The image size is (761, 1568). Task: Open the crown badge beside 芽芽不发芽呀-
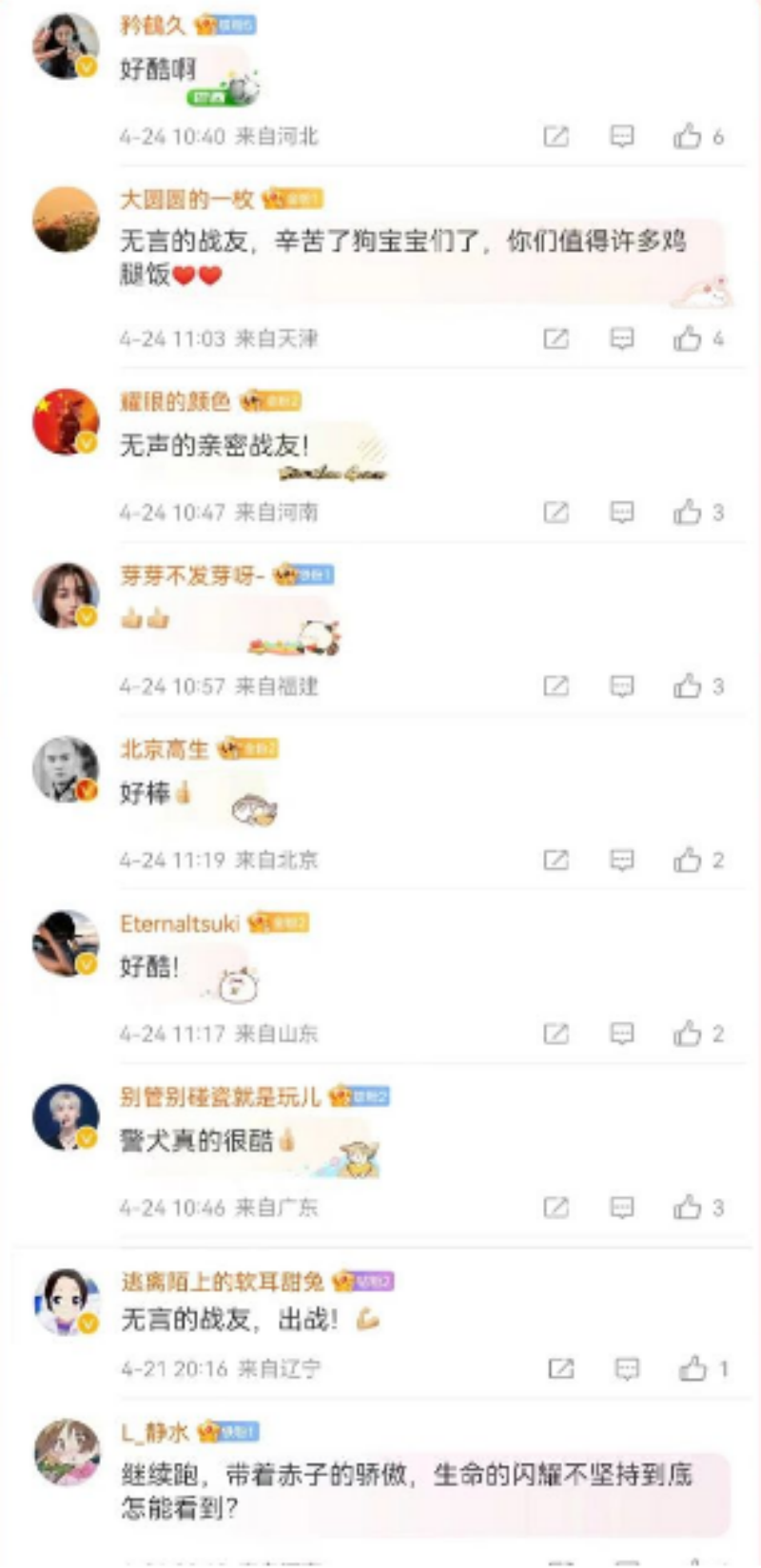coord(306,575)
